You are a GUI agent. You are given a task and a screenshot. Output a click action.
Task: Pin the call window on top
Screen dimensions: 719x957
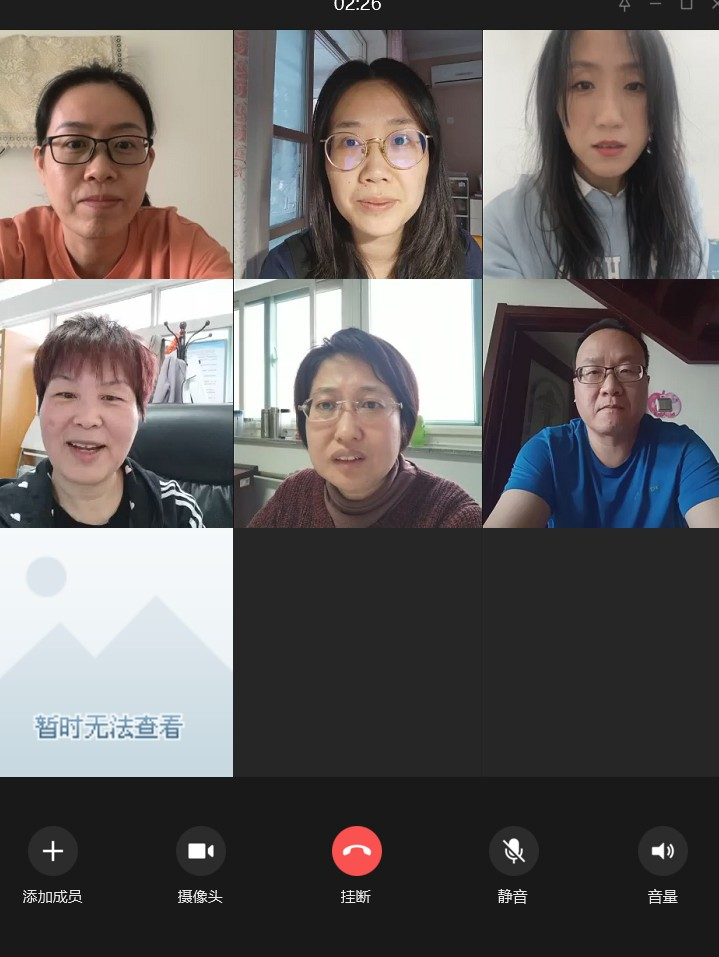(x=625, y=5)
